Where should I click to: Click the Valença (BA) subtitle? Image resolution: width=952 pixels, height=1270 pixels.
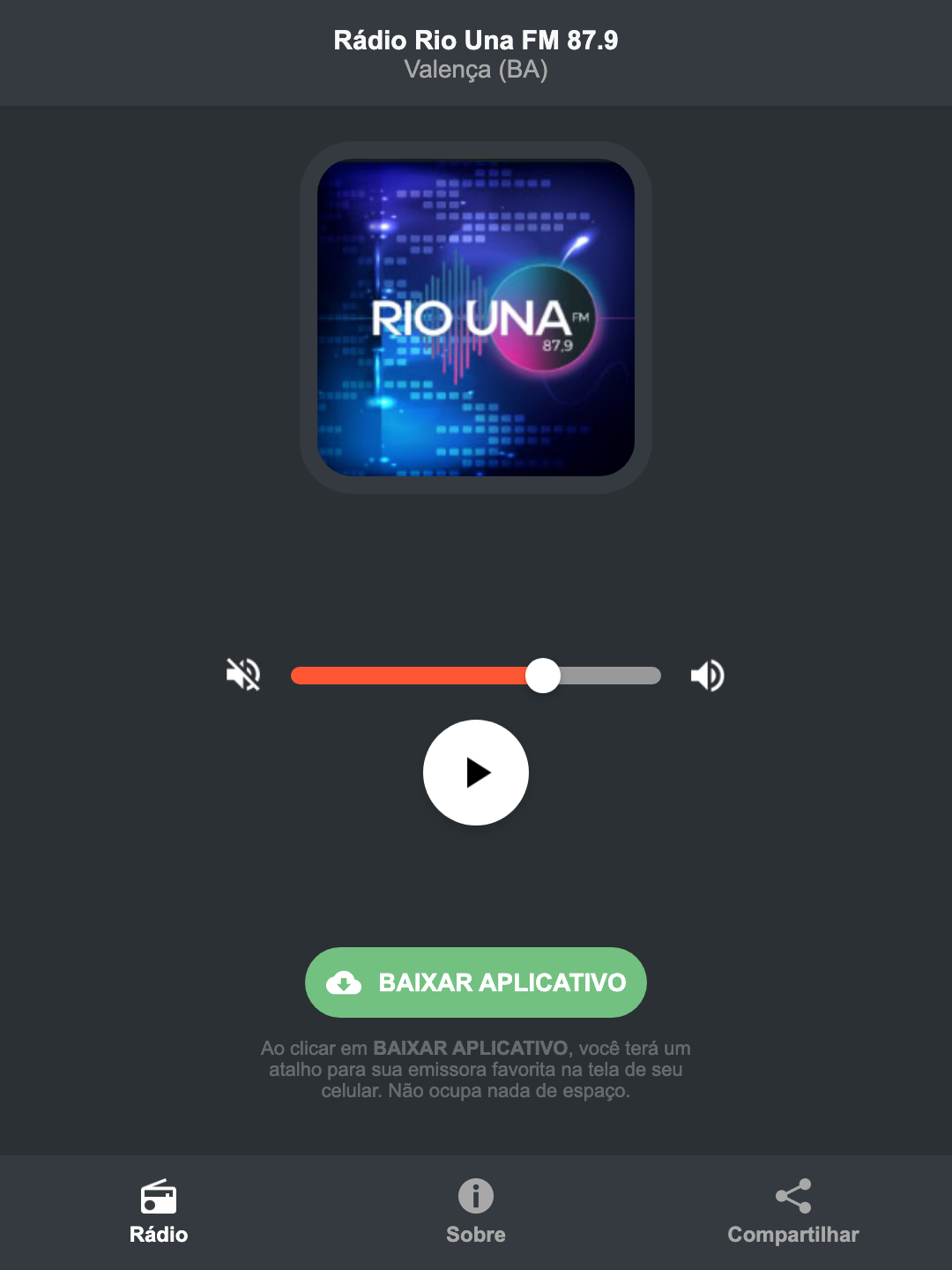pos(475,70)
